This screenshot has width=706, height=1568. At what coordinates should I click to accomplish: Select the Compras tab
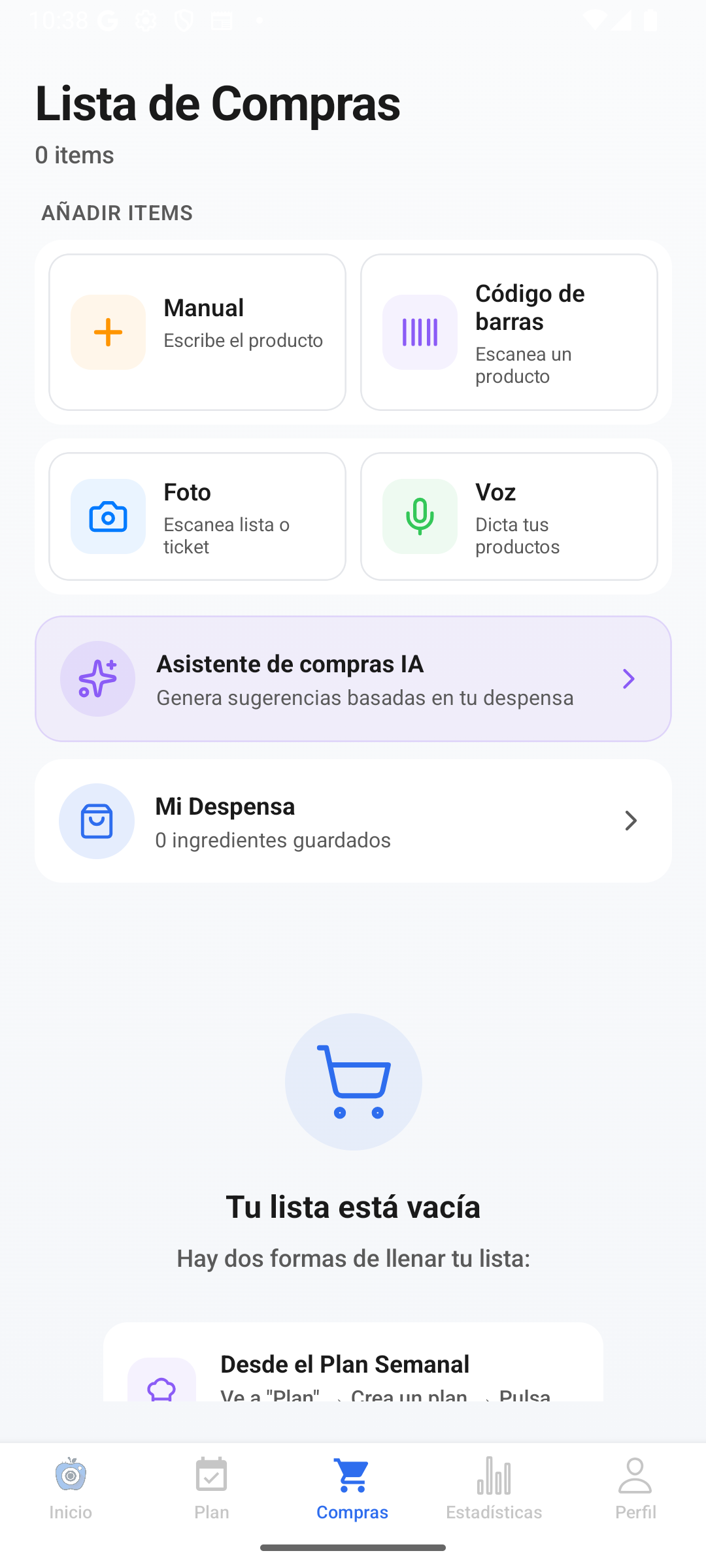(x=352, y=1490)
